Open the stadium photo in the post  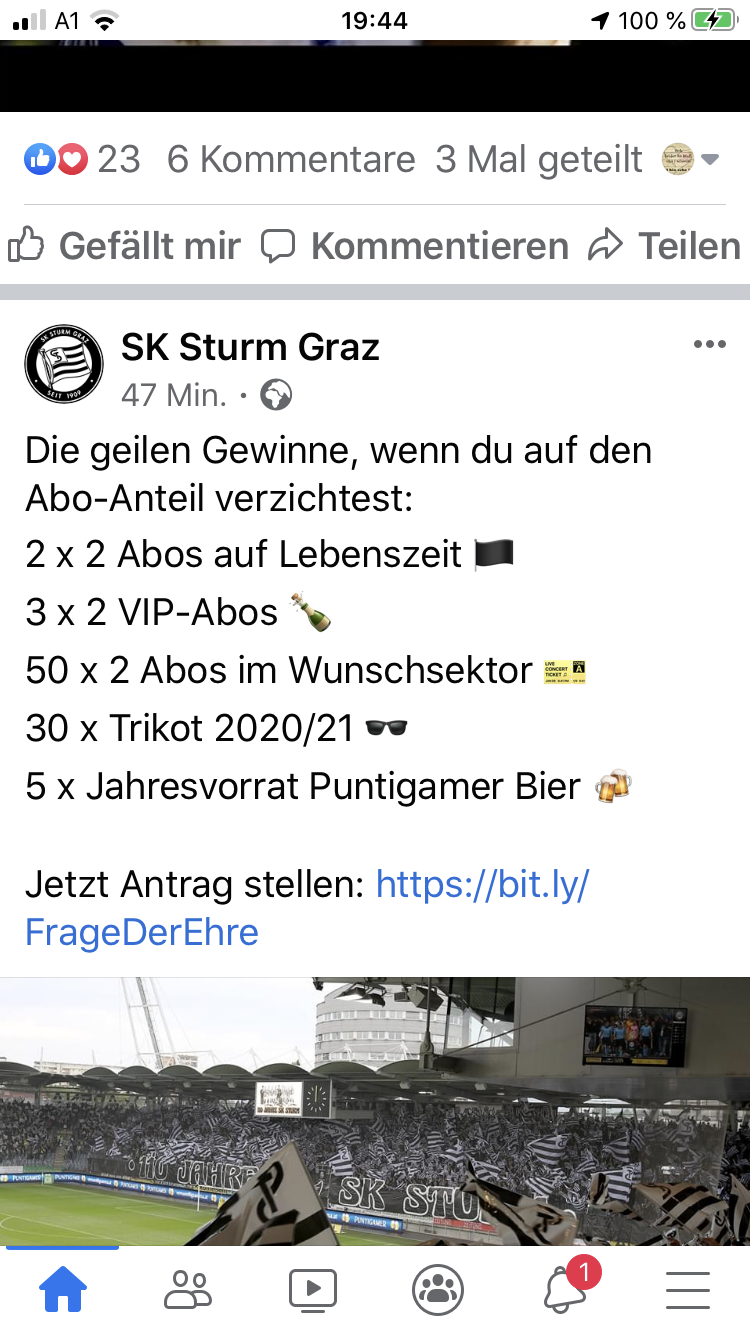point(375,1111)
